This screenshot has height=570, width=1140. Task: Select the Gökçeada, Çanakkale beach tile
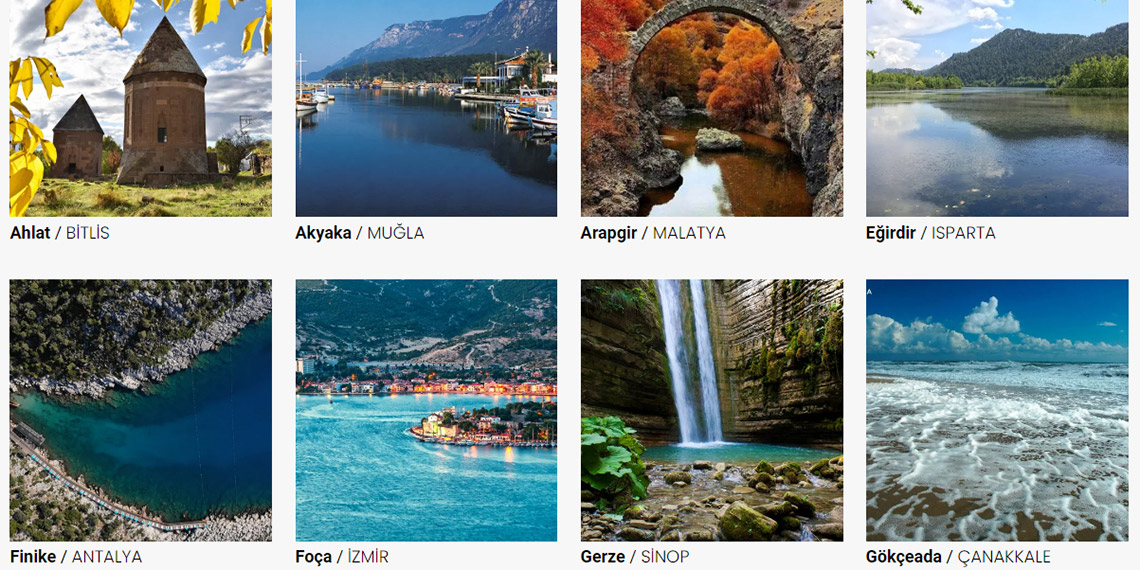coord(996,410)
